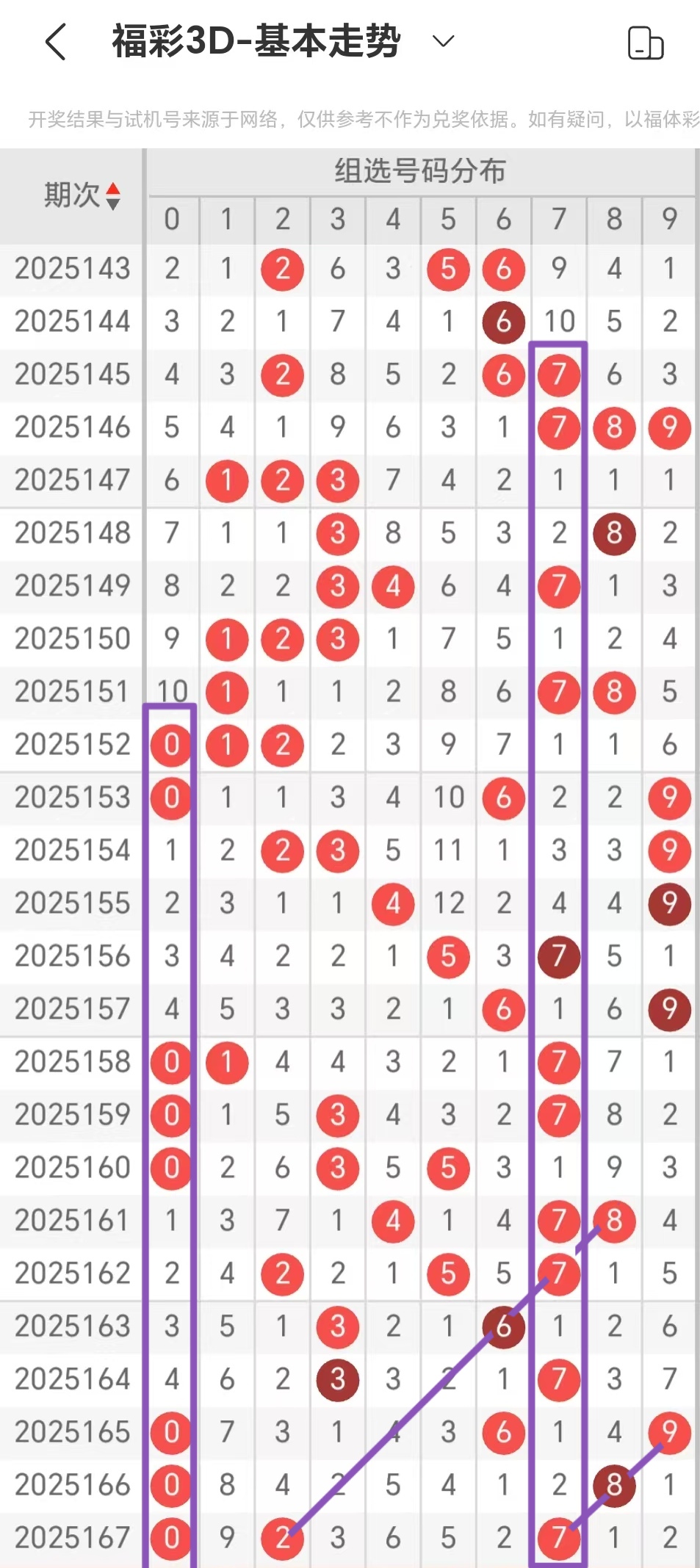This screenshot has height=1568, width=700.
Task: Expand the 福彩3D-基本走势 title dropdown
Action: click(x=444, y=41)
